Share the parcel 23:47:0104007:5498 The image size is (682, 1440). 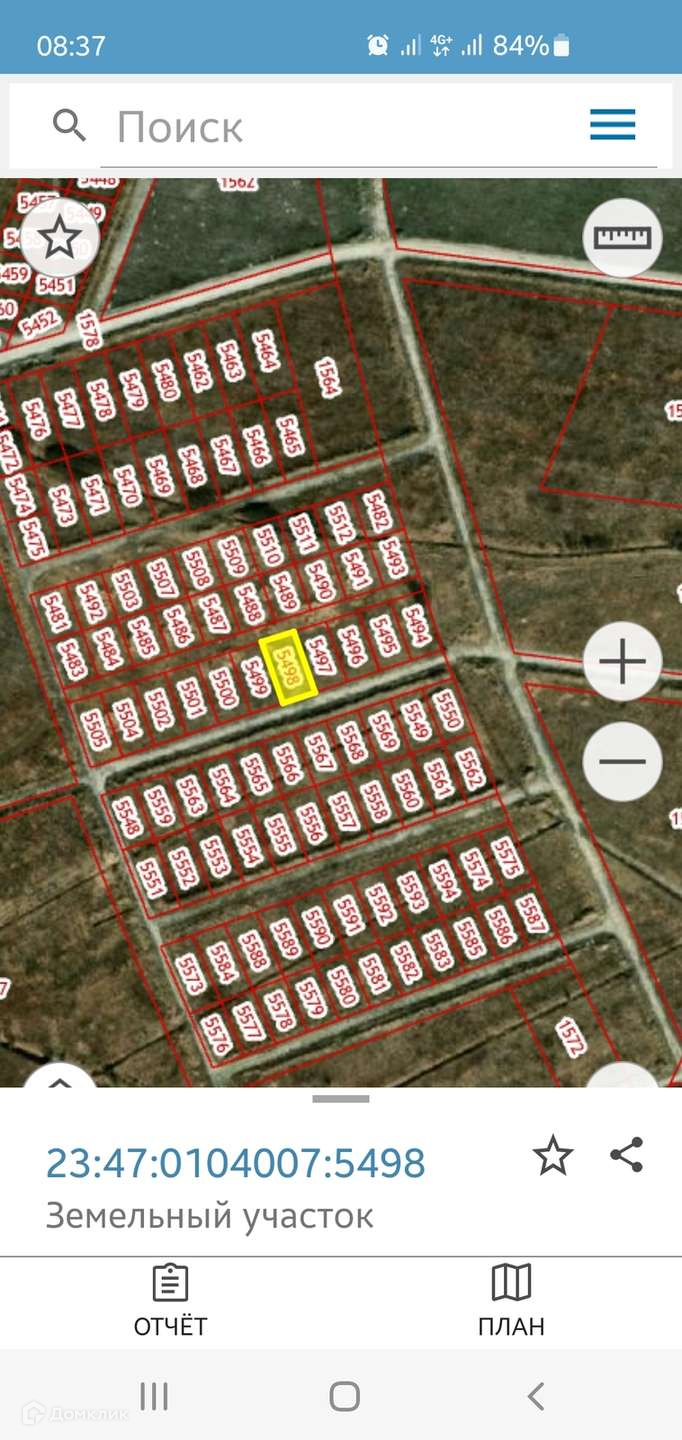coord(626,1155)
